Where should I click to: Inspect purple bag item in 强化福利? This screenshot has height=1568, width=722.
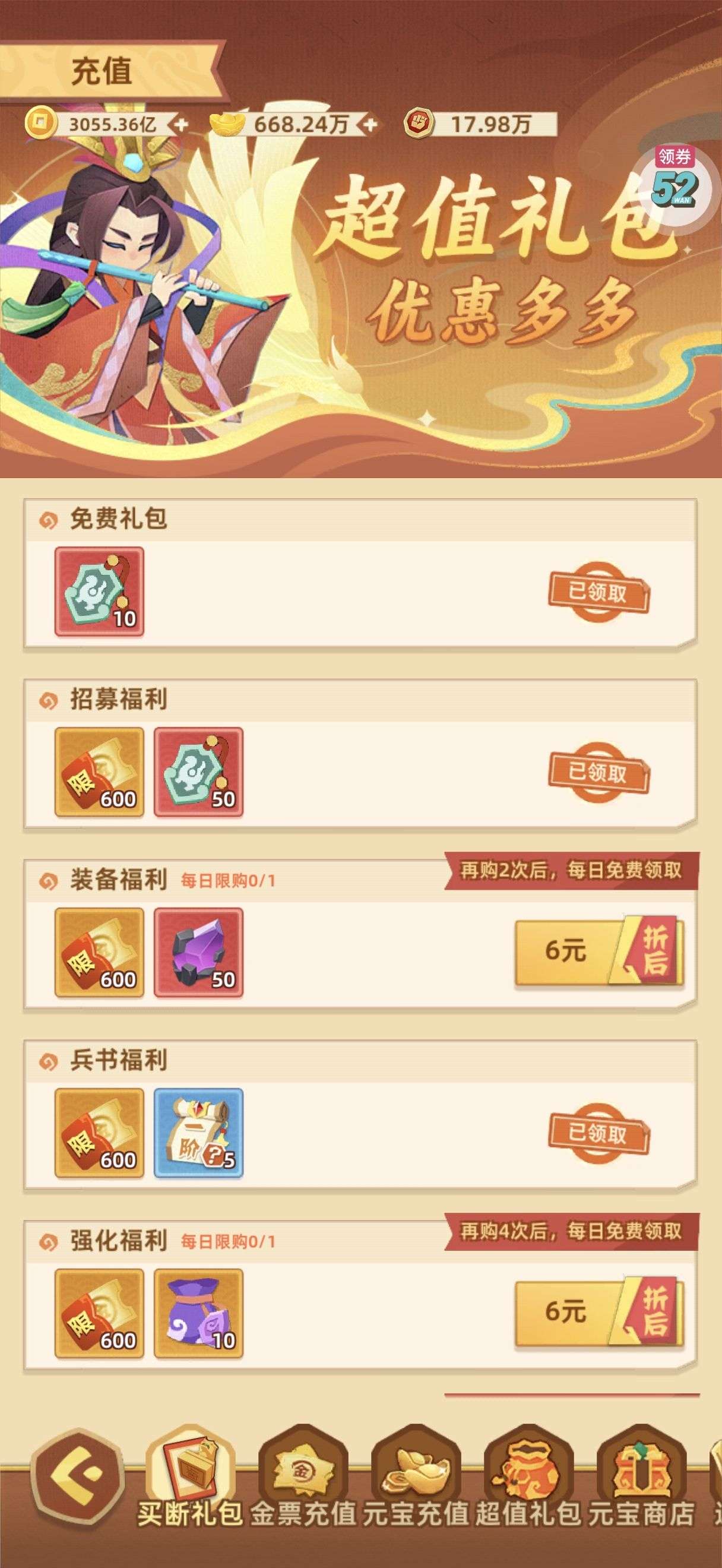(x=198, y=1314)
